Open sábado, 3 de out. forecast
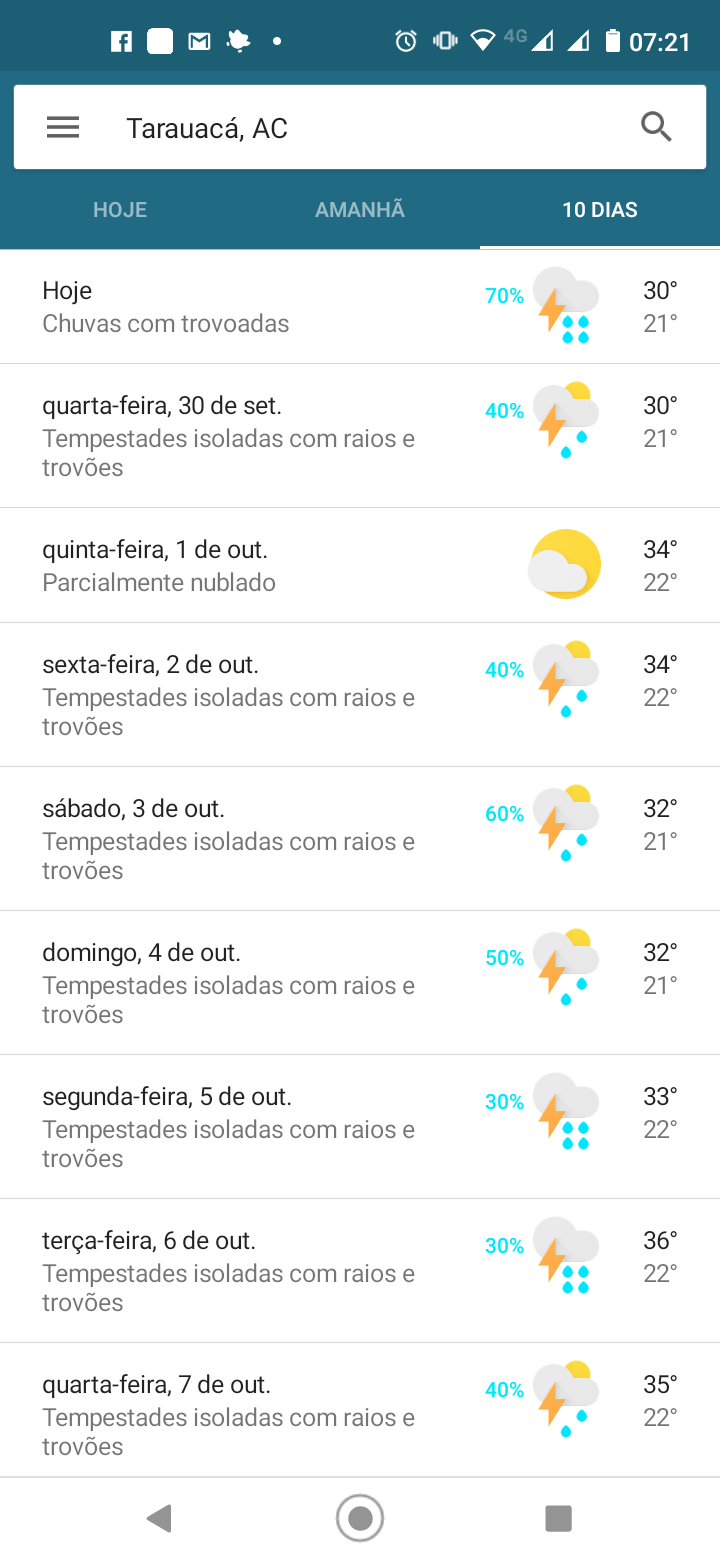Screen dimensions: 720x1560 pos(360,839)
